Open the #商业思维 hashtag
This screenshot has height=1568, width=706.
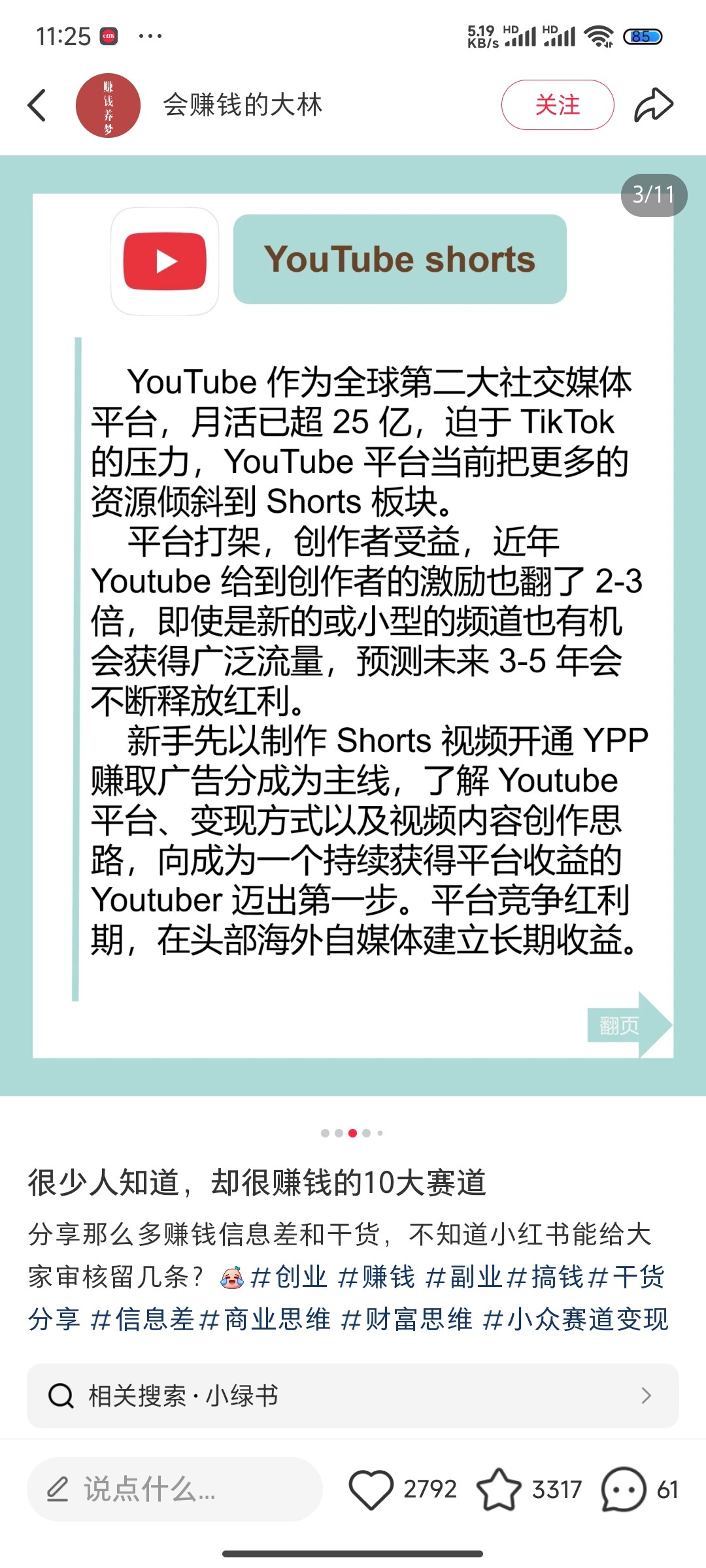265,1320
